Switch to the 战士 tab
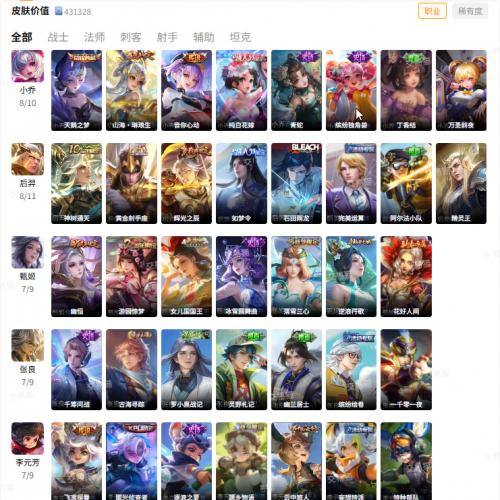Viewport: 500px width, 500px height. 58,37
